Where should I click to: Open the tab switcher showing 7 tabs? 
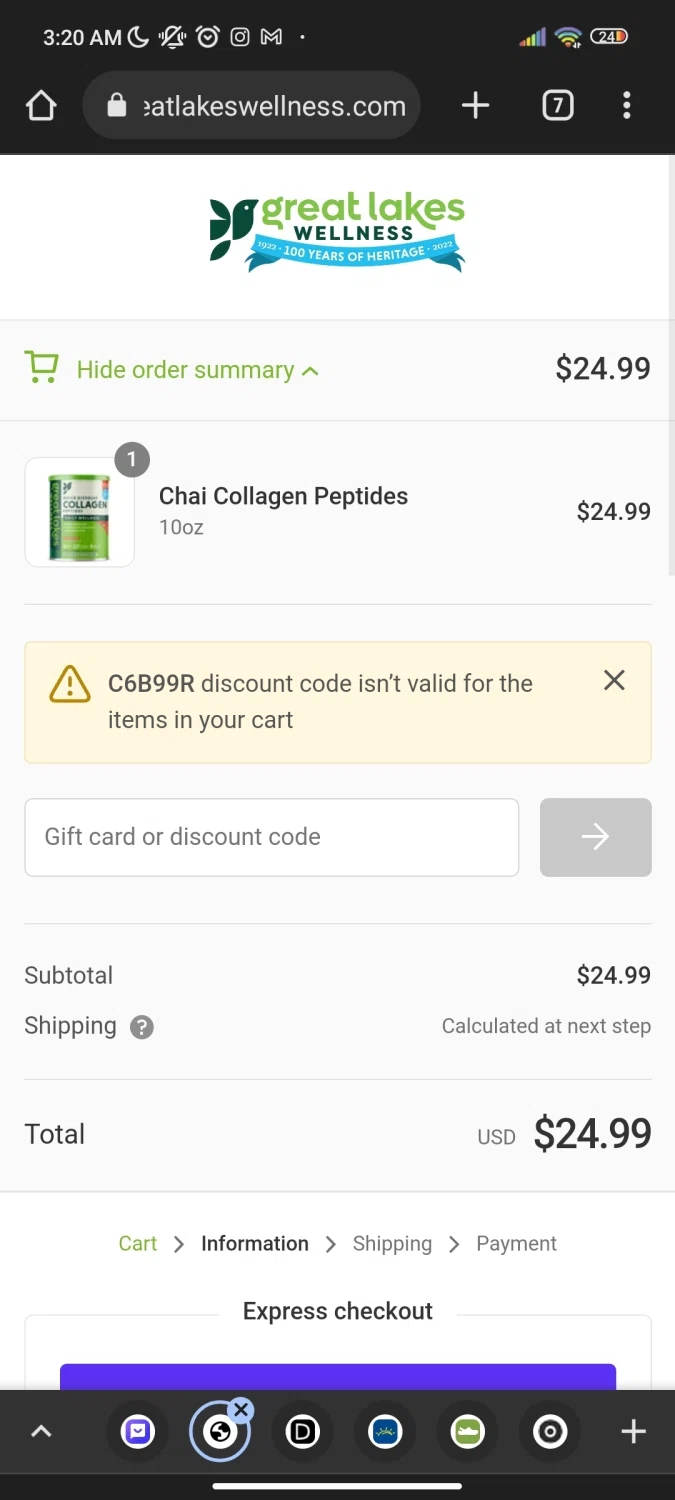point(557,105)
